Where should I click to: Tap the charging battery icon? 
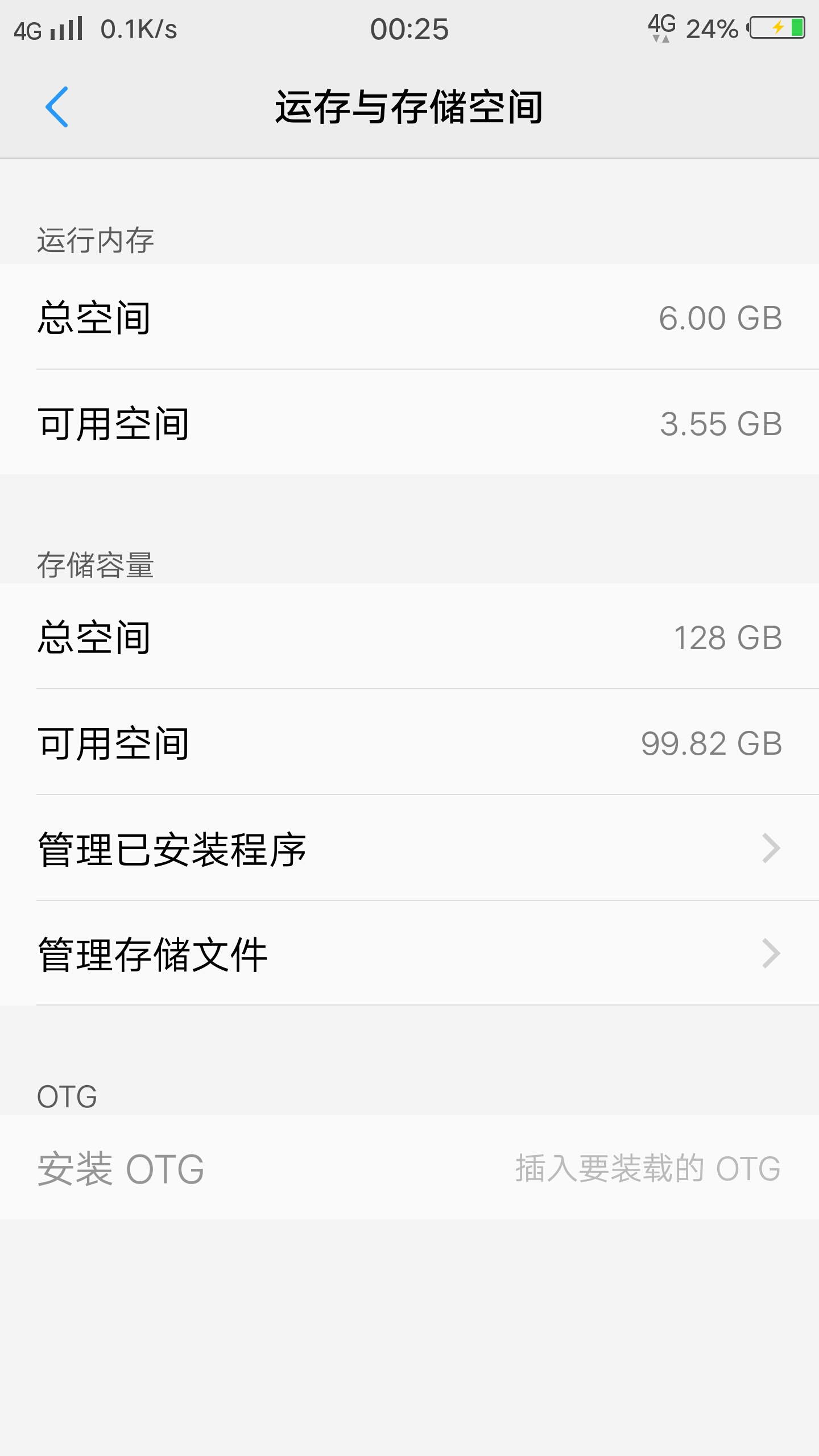(x=777, y=27)
